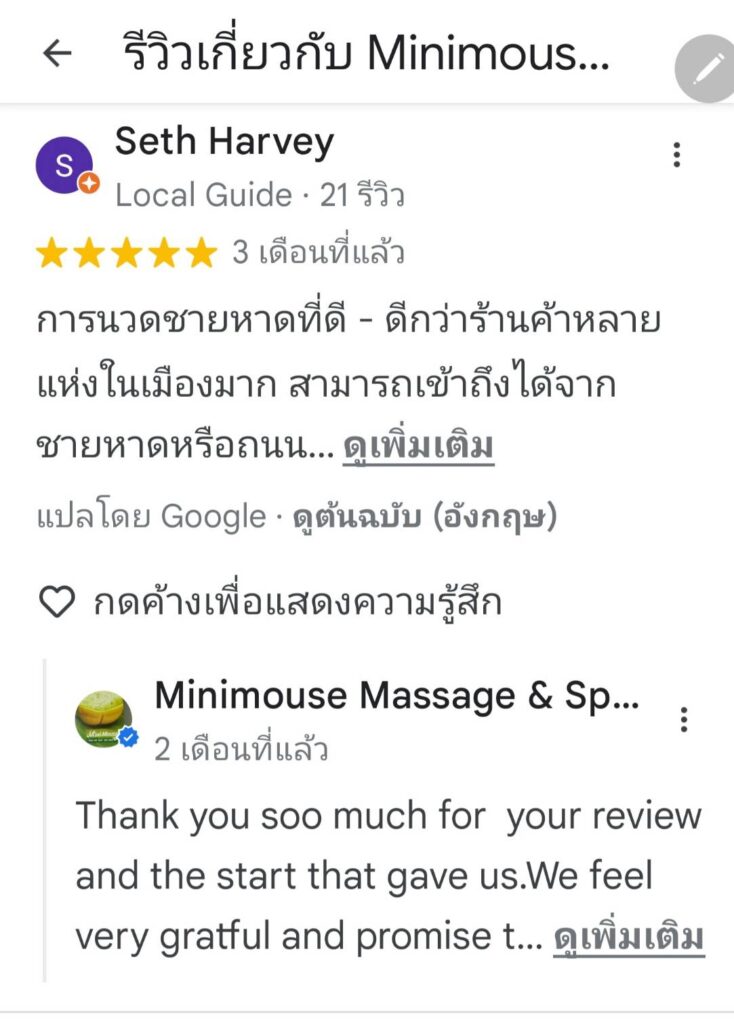734x1024 pixels.
Task: Tap the pencil edit button
Action: click(x=707, y=69)
